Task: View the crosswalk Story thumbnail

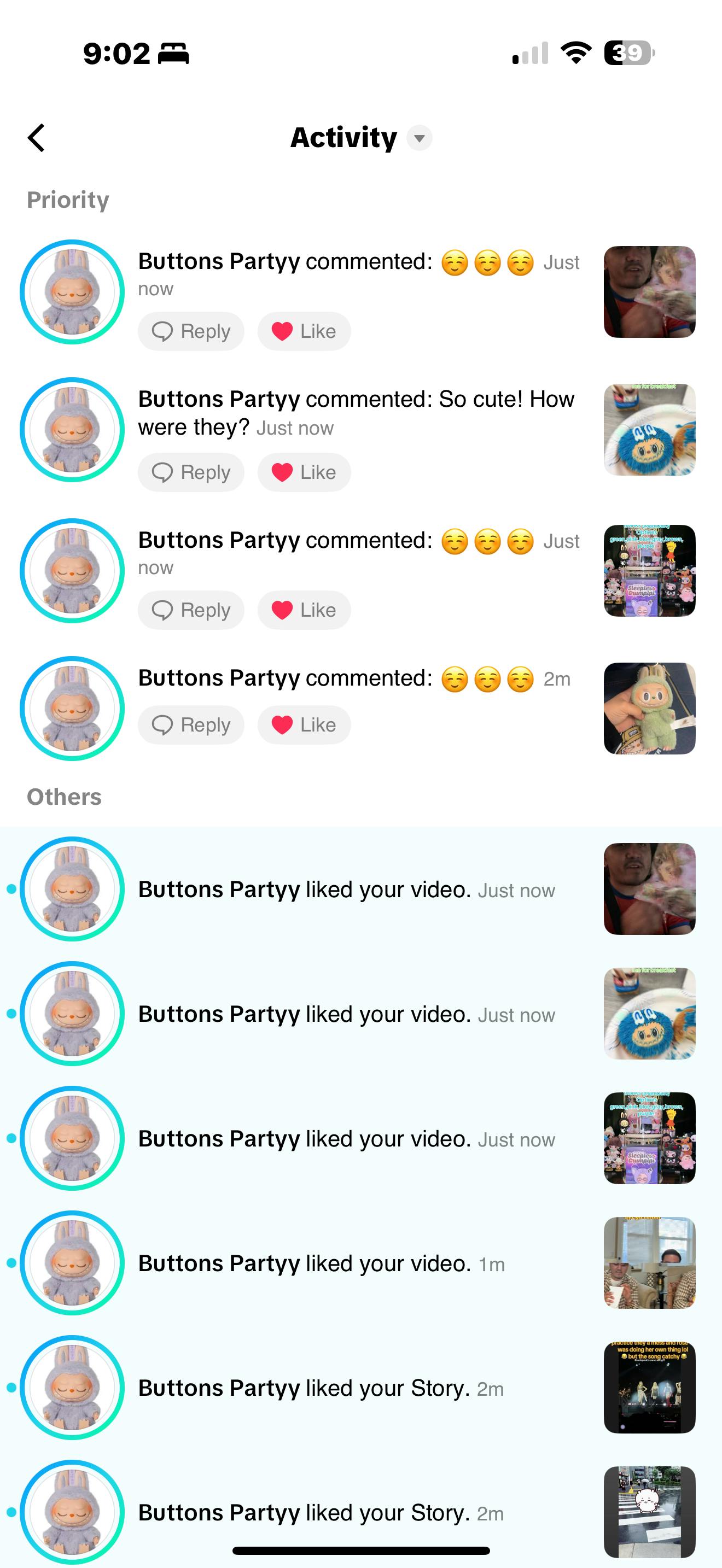Action: point(649,1512)
